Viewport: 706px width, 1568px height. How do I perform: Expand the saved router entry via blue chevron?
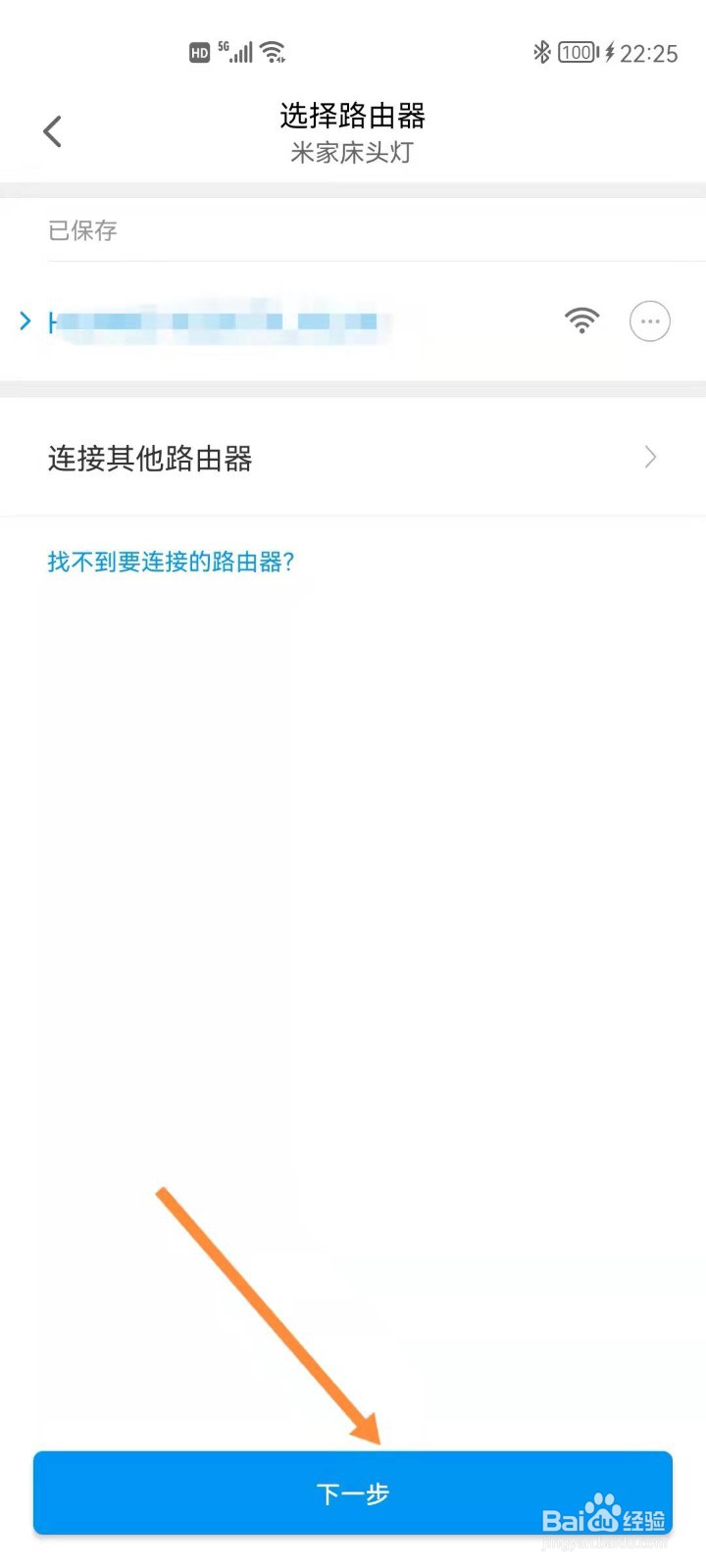(x=25, y=320)
